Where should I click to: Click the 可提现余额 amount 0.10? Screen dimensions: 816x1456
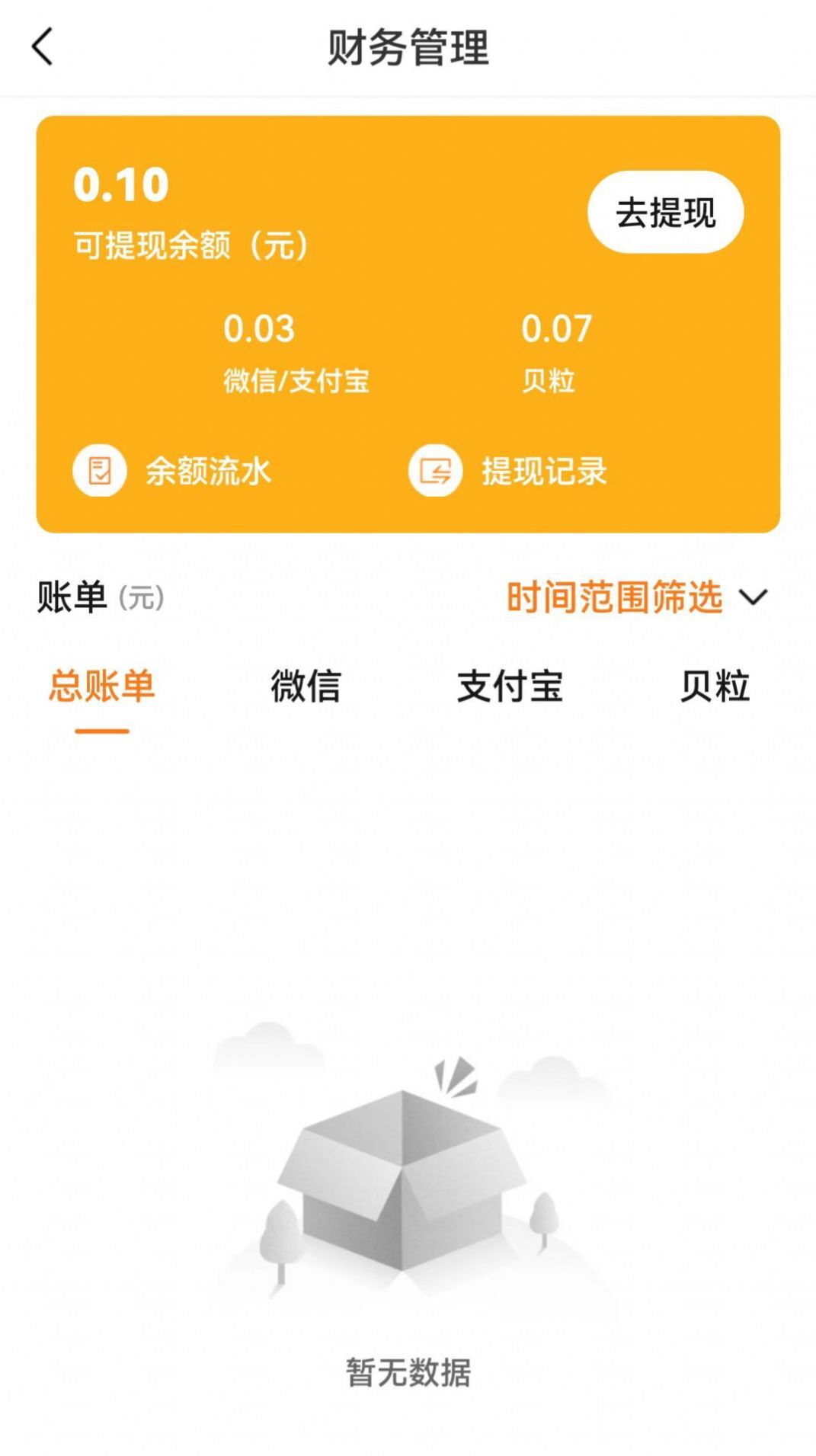point(122,183)
